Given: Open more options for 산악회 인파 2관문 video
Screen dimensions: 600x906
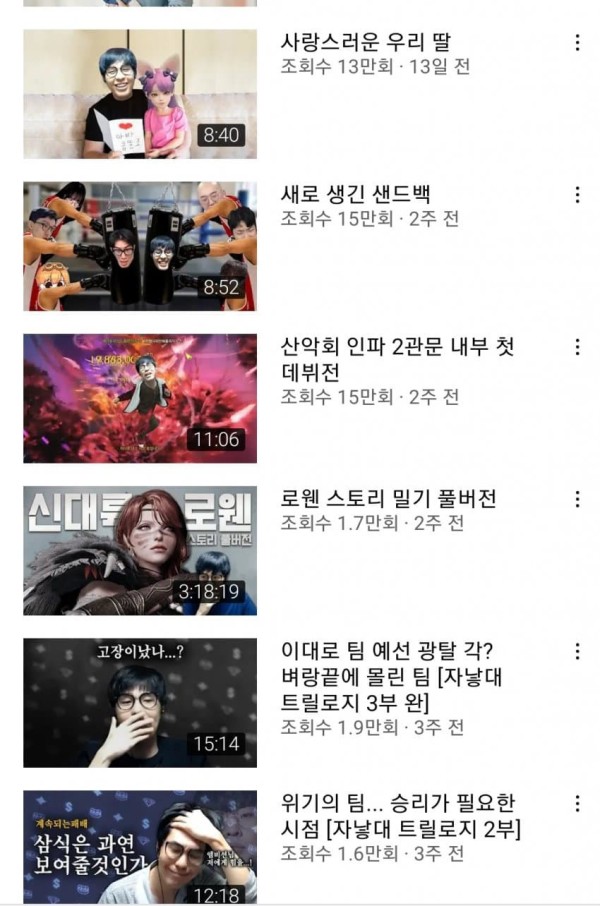Looking at the screenshot, I should pos(577,347).
